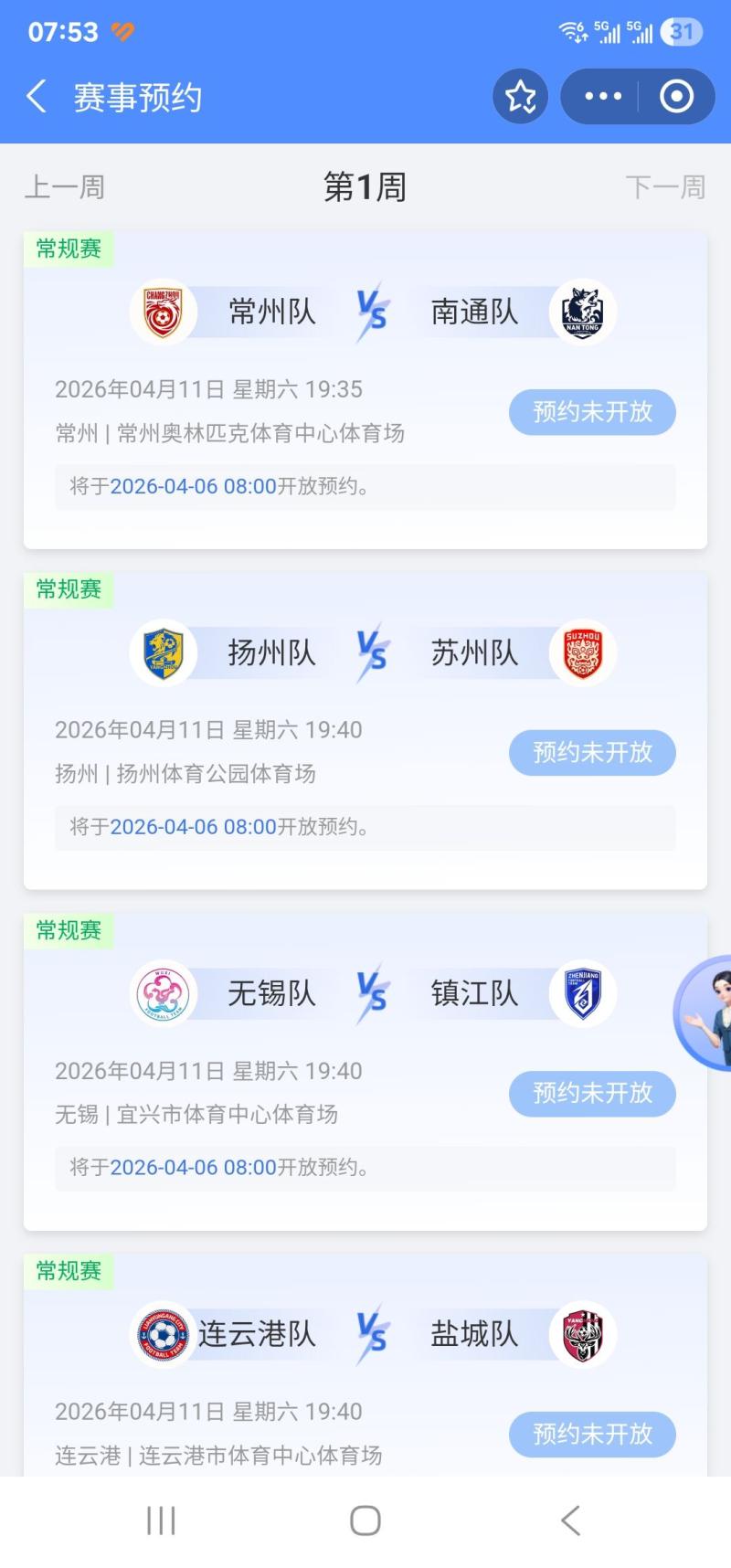The image size is (731, 1568).
Task: Go to the next week (下一周)
Action: [665, 187]
